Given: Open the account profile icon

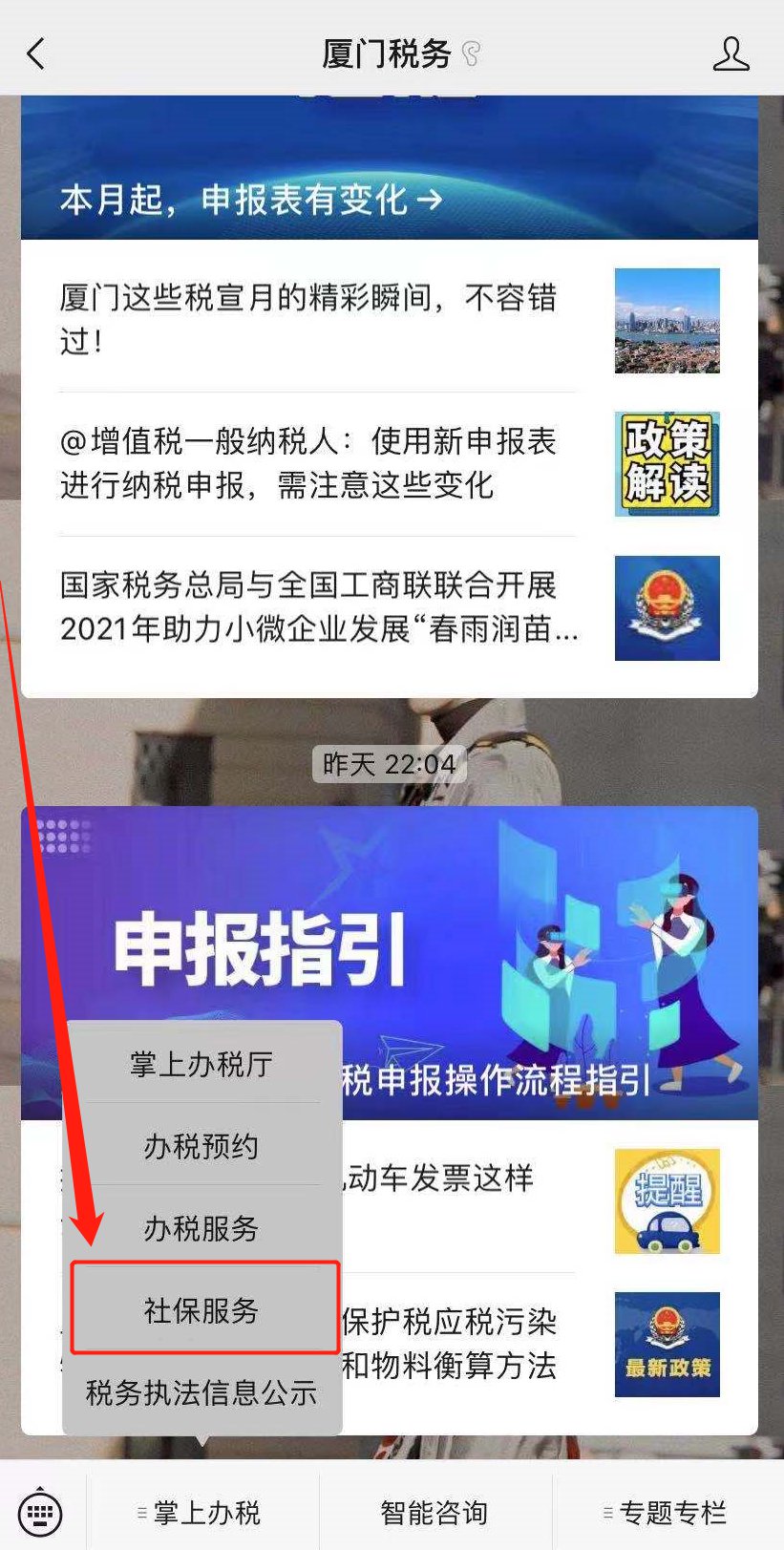Looking at the screenshot, I should click(x=731, y=53).
